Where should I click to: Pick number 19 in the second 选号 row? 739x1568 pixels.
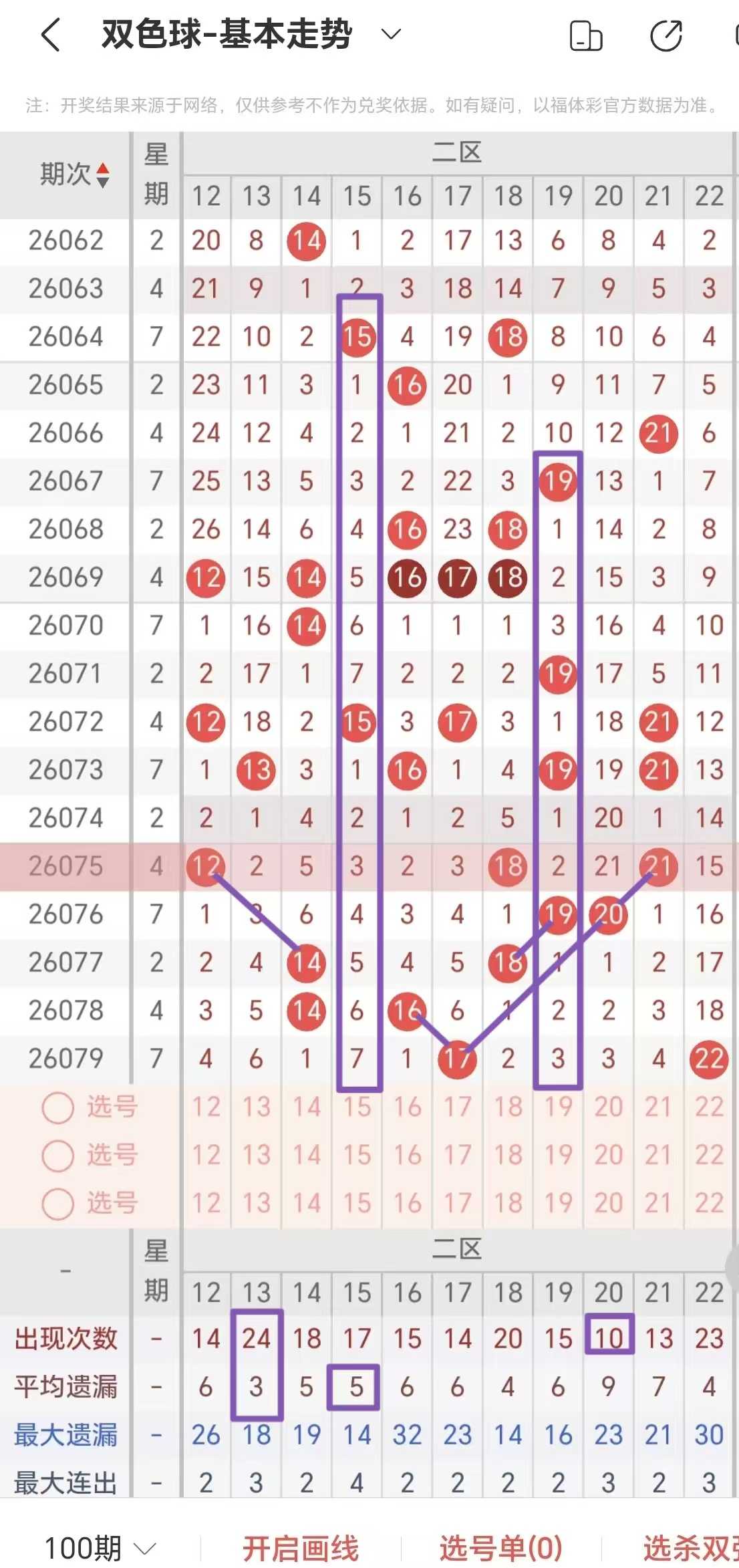click(x=559, y=1155)
